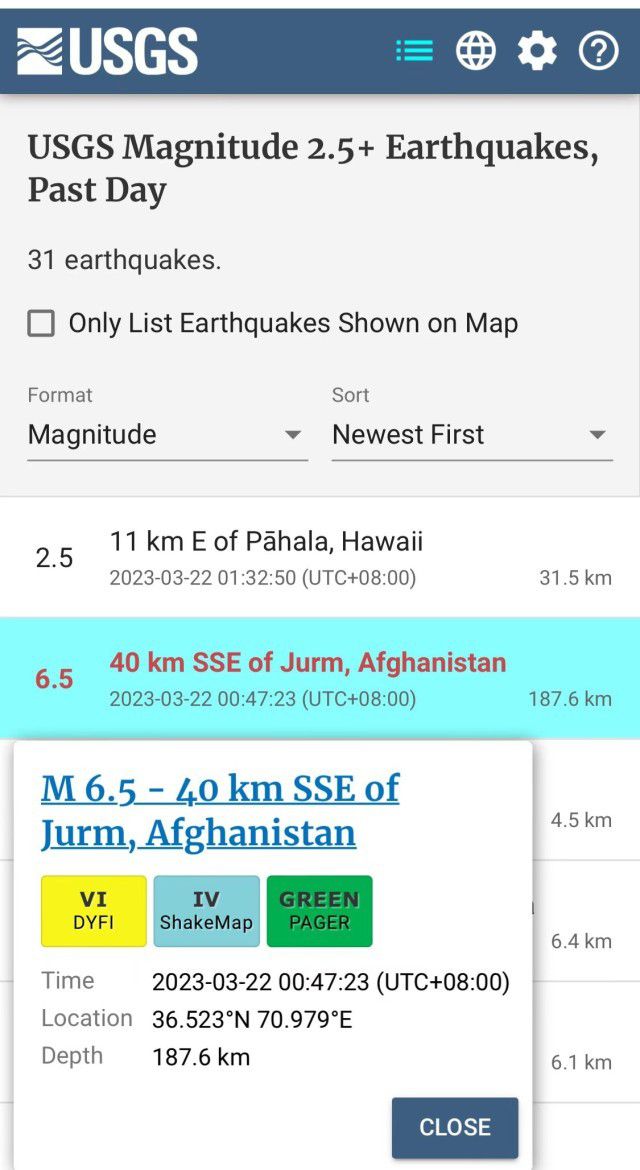
Task: Open the IV ShakeMap badge
Action: tap(206, 911)
